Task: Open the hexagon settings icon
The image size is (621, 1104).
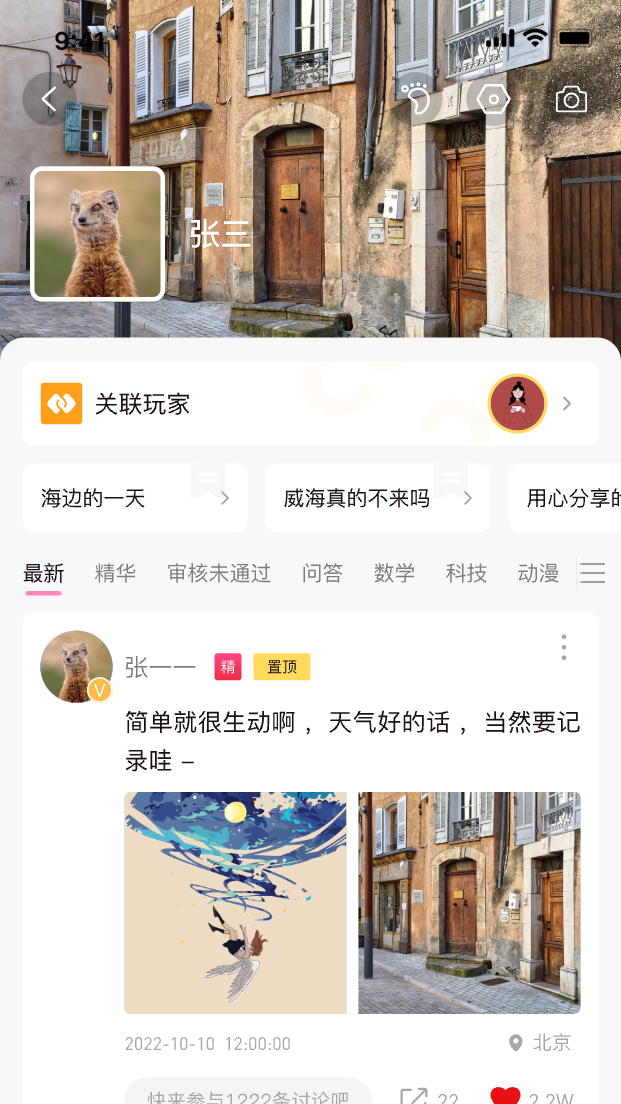Action: click(x=493, y=99)
